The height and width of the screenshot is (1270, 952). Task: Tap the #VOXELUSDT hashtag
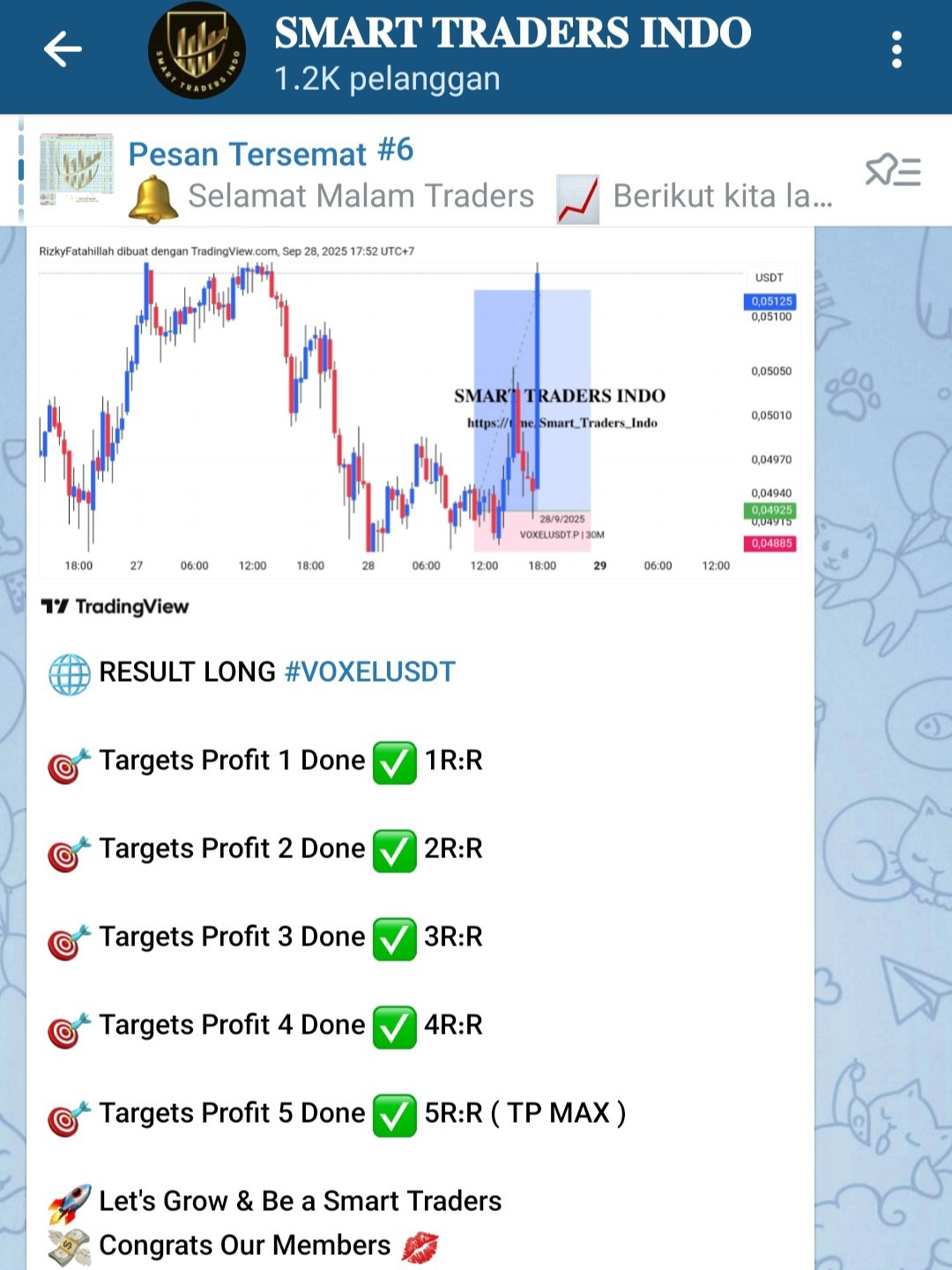pos(370,672)
